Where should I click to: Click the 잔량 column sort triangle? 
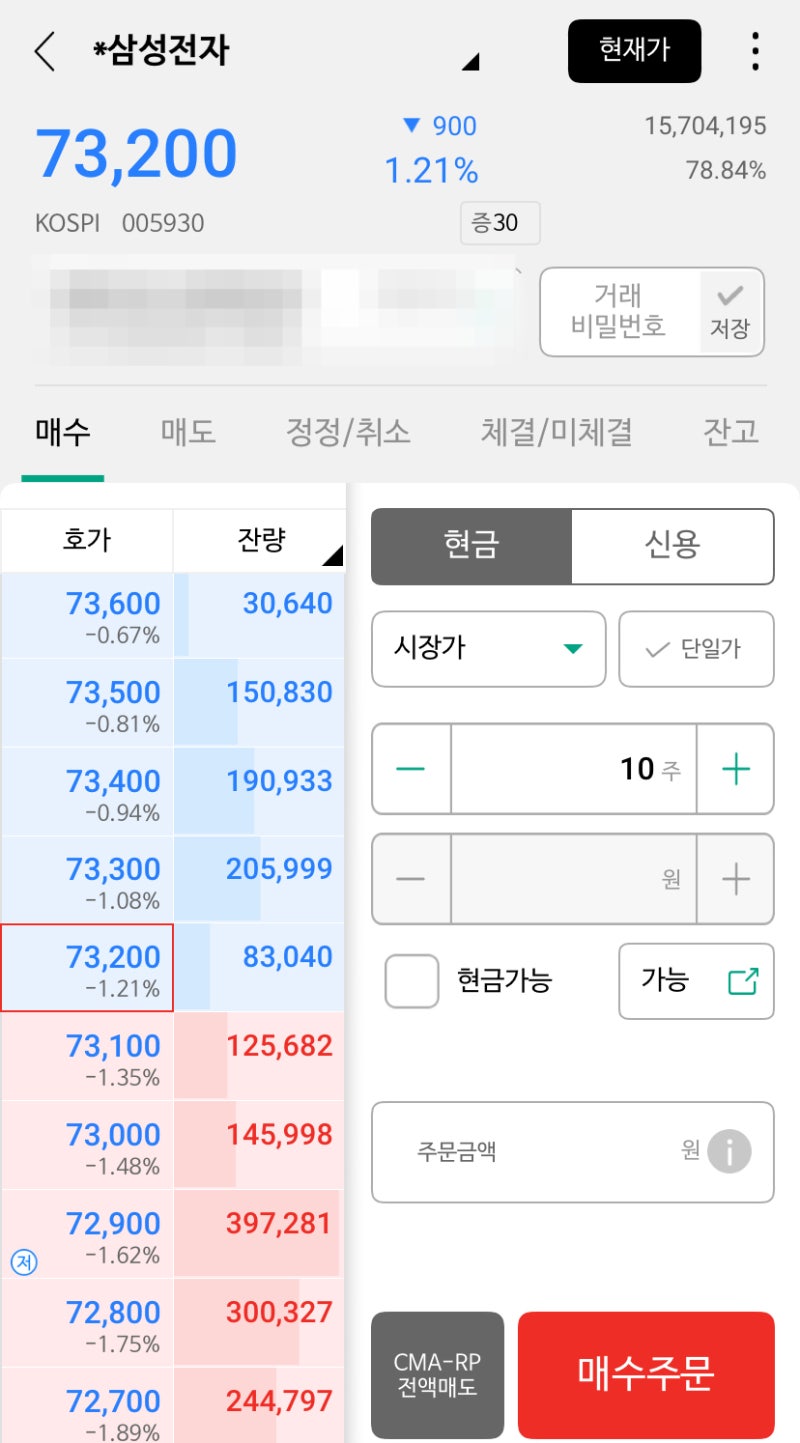tap(334, 554)
